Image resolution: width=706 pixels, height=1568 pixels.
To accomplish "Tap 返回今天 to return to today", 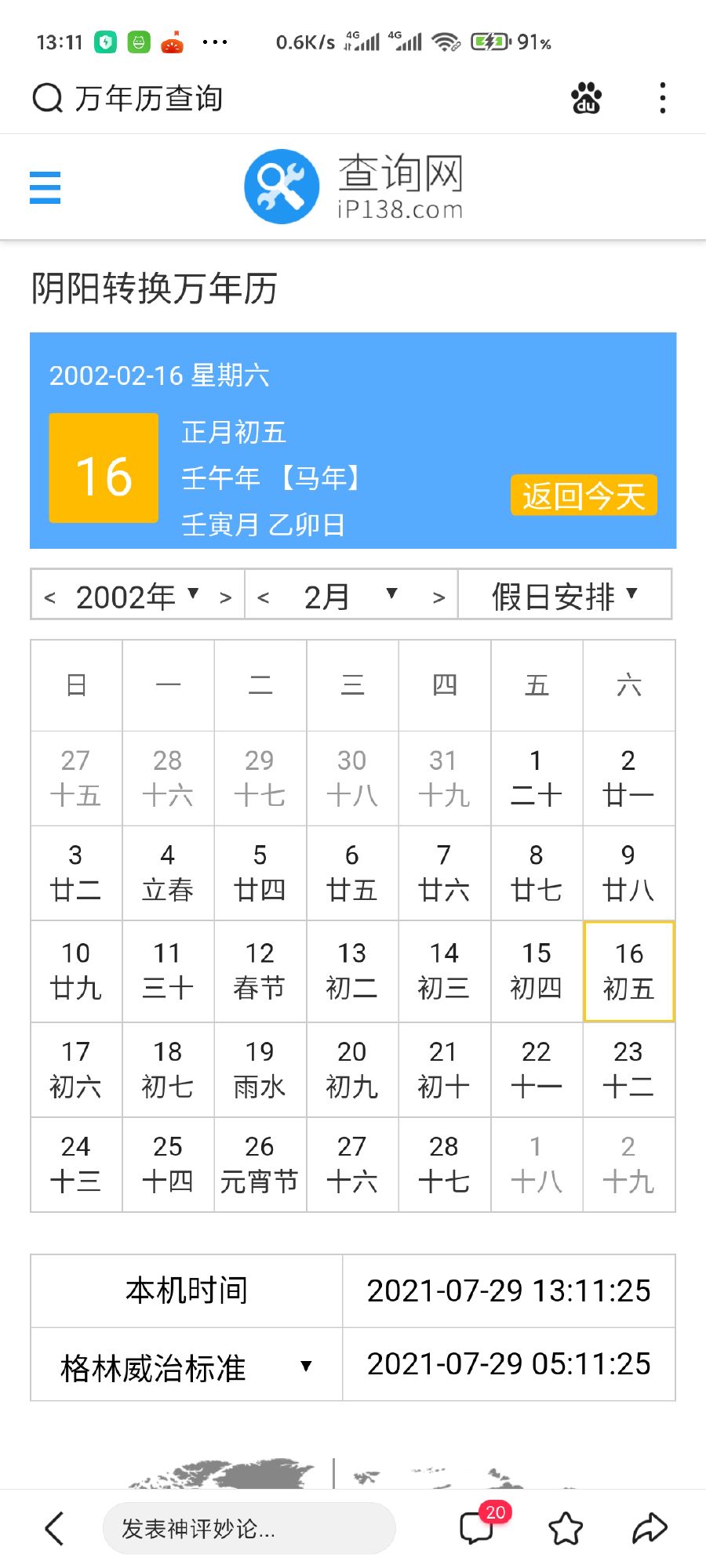I will click(x=584, y=495).
